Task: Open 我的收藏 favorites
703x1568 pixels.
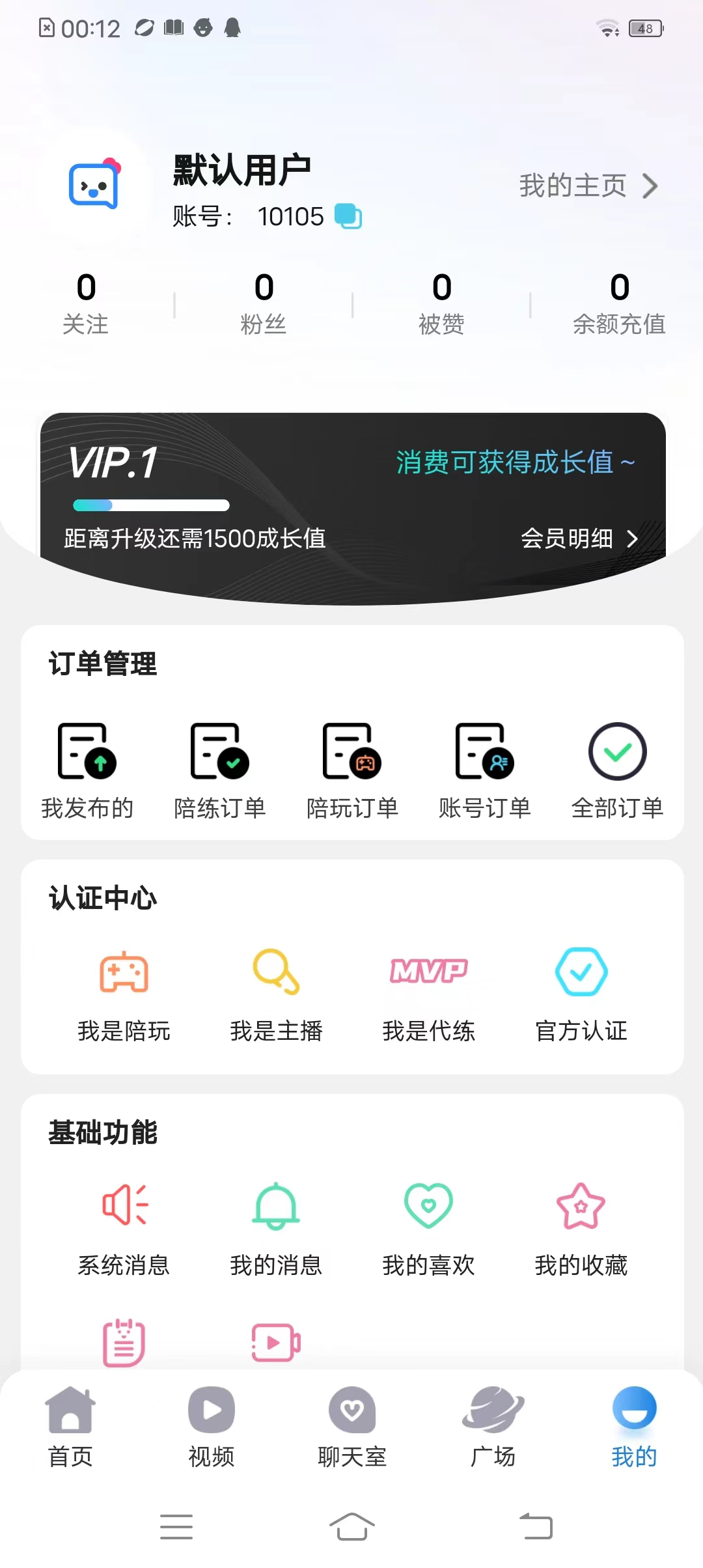Action: coord(581,1228)
